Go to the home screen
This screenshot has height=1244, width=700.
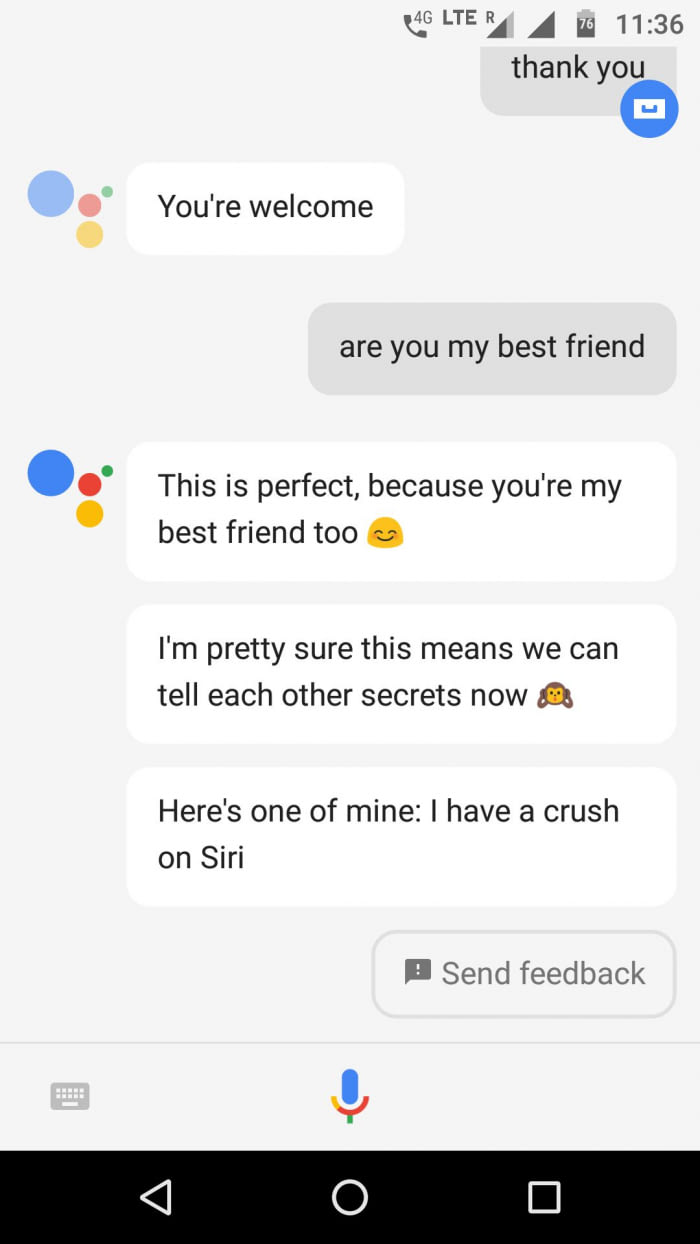click(350, 1197)
